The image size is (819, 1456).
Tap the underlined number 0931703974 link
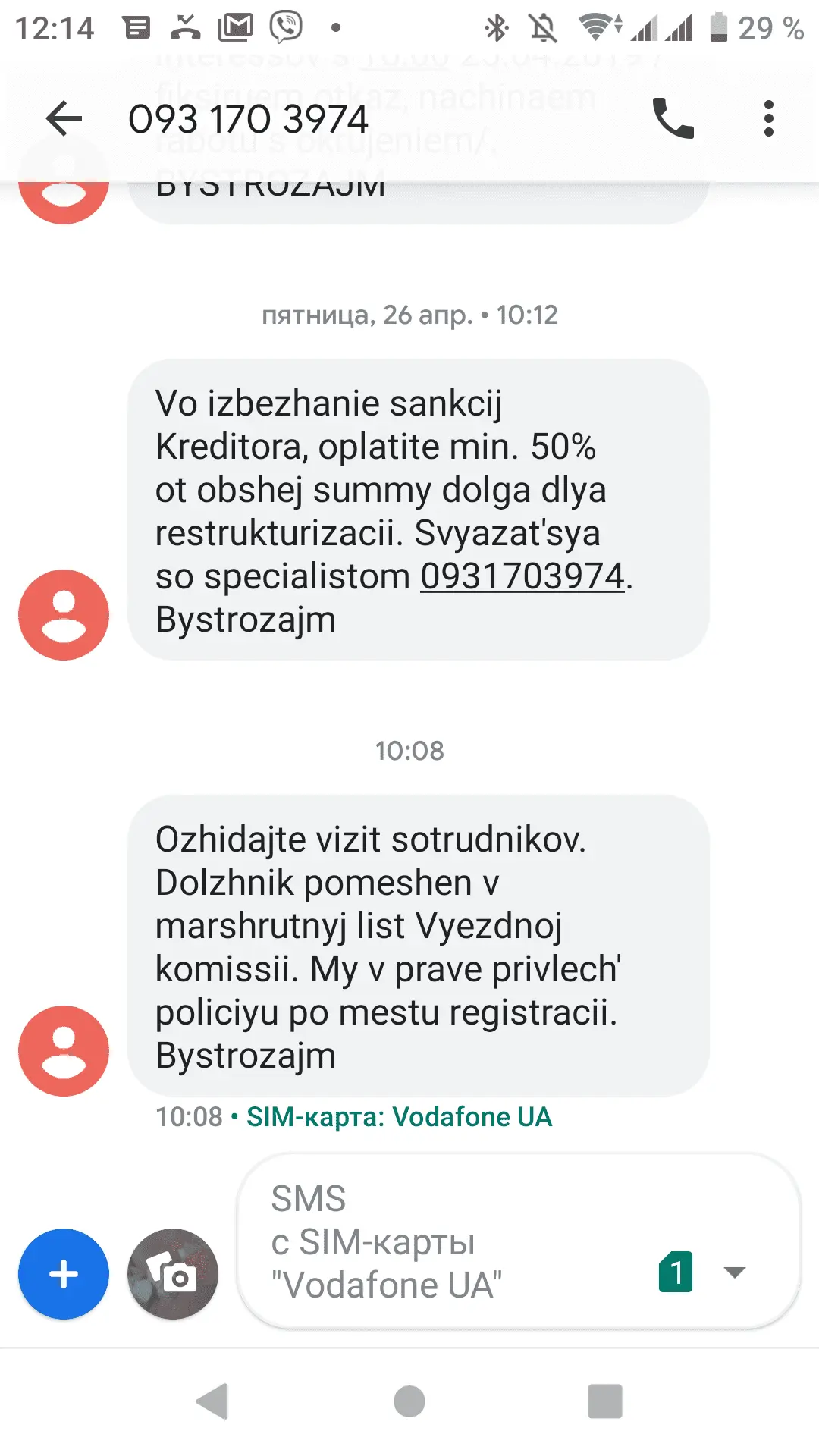(522, 576)
